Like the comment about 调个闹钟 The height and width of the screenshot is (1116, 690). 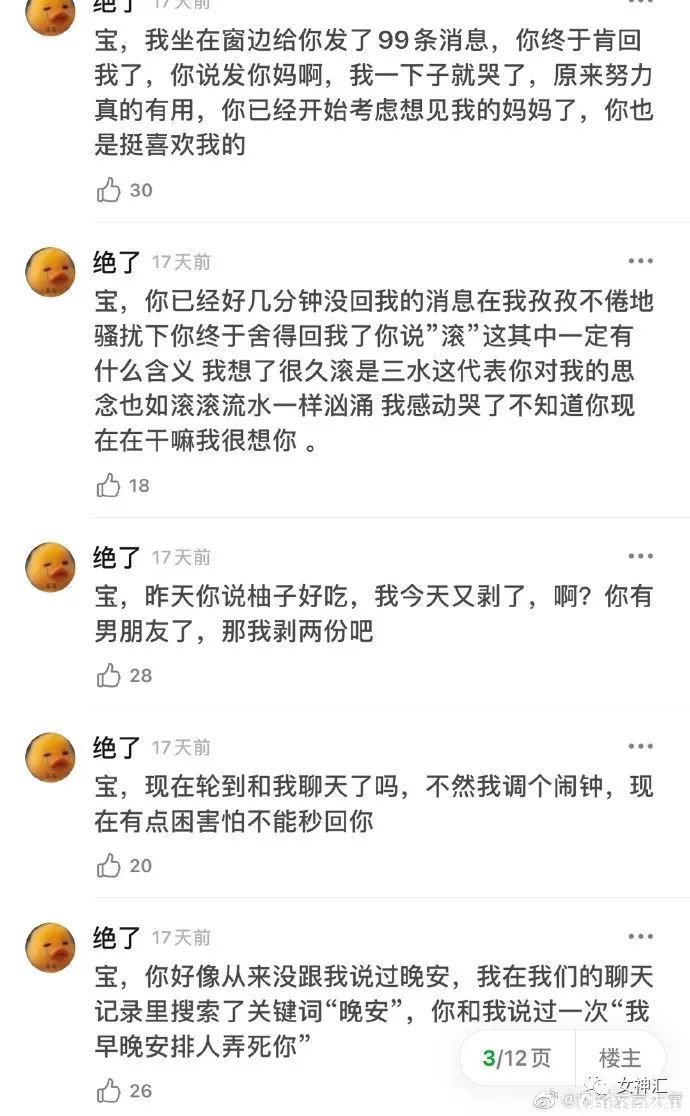click(109, 865)
